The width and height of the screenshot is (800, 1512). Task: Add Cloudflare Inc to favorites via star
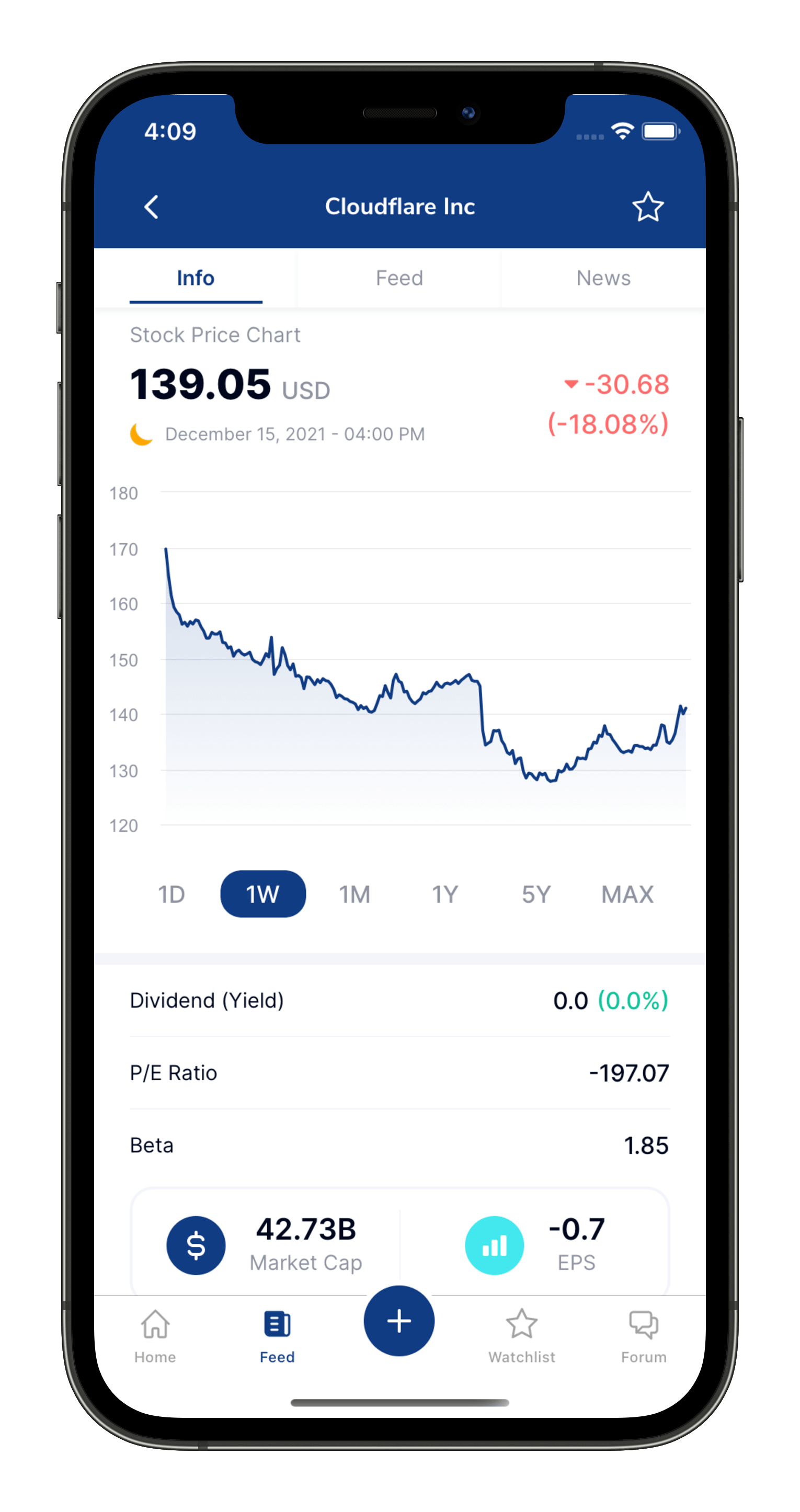pyautogui.click(x=647, y=207)
